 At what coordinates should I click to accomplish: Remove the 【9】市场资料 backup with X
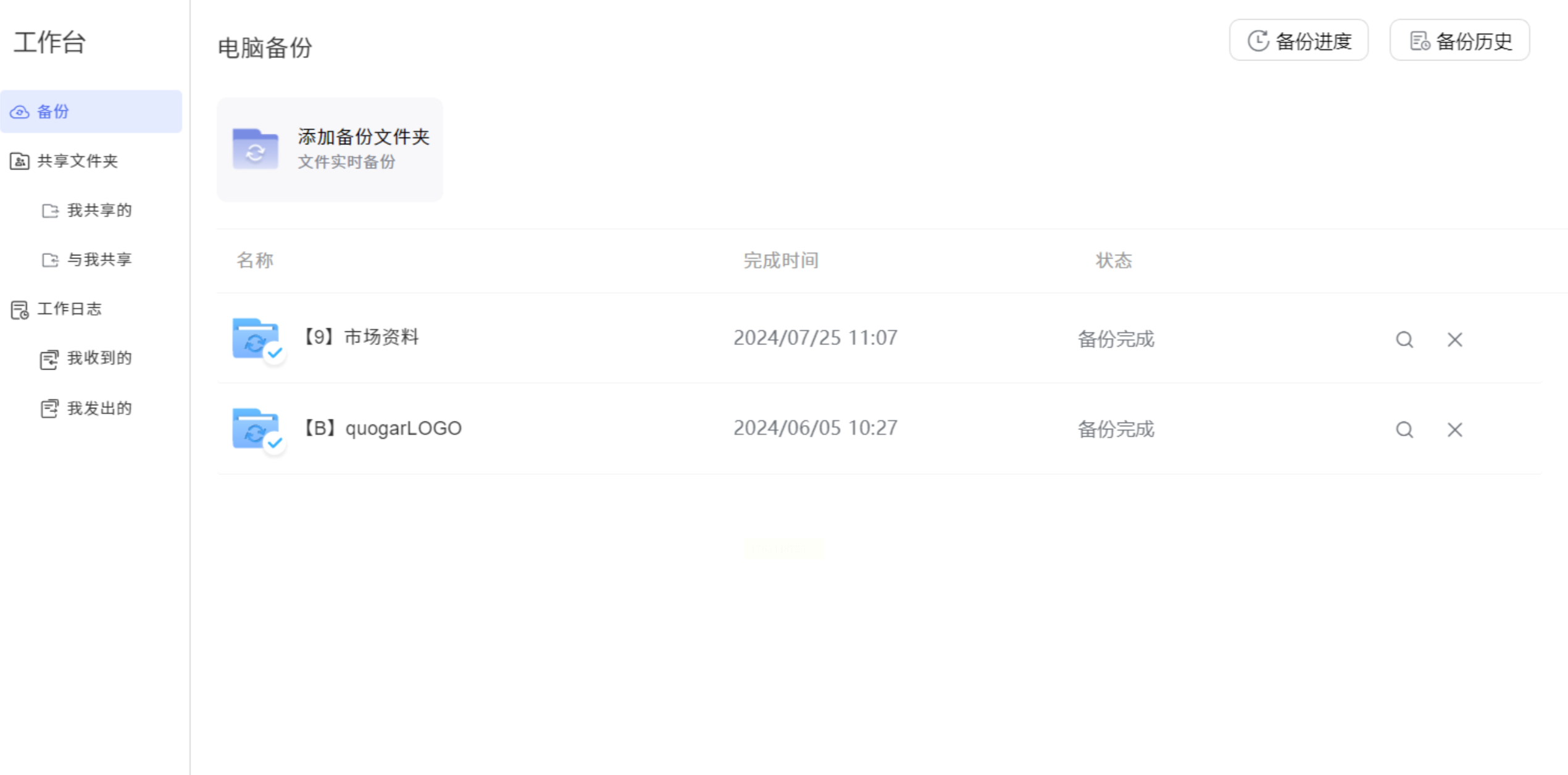click(x=1454, y=339)
